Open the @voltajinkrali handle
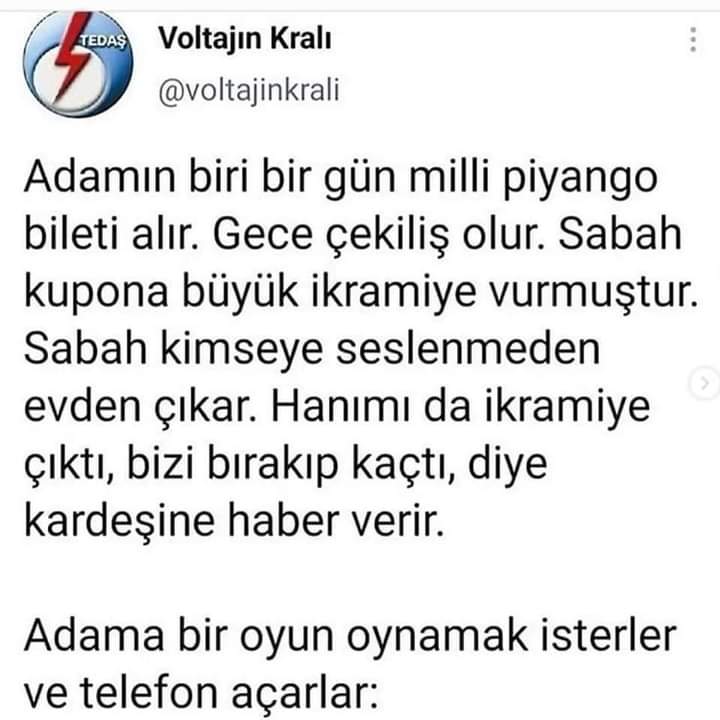The image size is (720, 720). pyautogui.click(x=249, y=90)
